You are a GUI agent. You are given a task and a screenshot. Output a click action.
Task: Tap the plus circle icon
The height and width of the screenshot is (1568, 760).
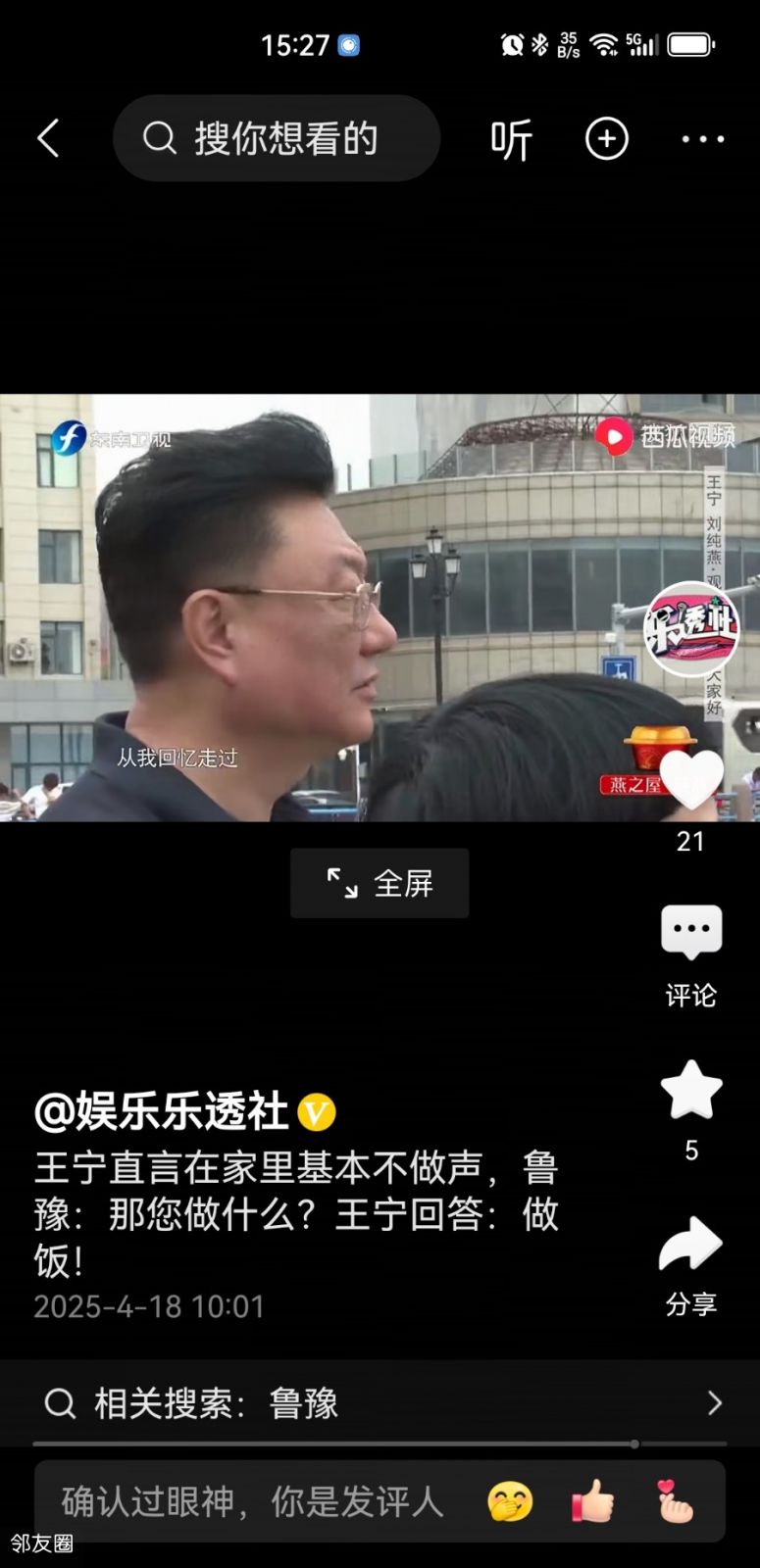pyautogui.click(x=607, y=139)
